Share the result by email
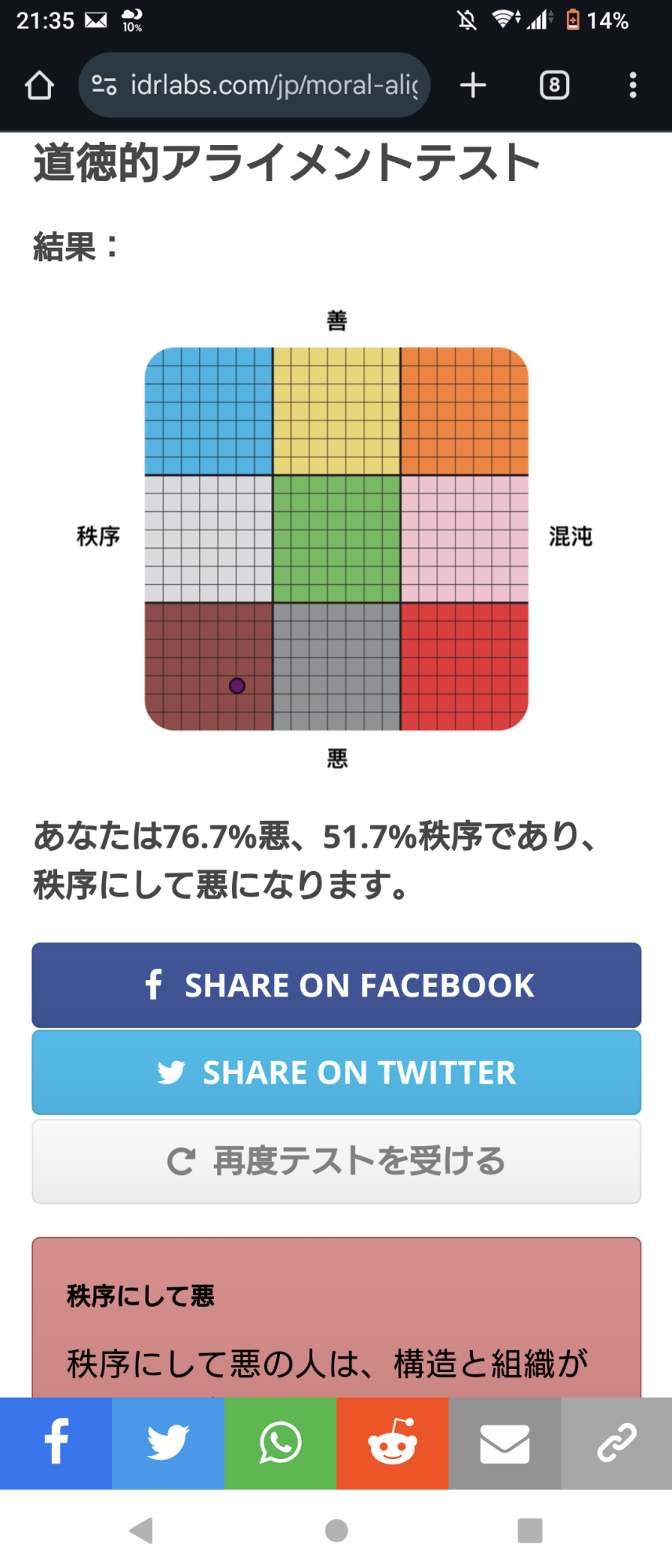The width and height of the screenshot is (672, 1568). tap(504, 1443)
